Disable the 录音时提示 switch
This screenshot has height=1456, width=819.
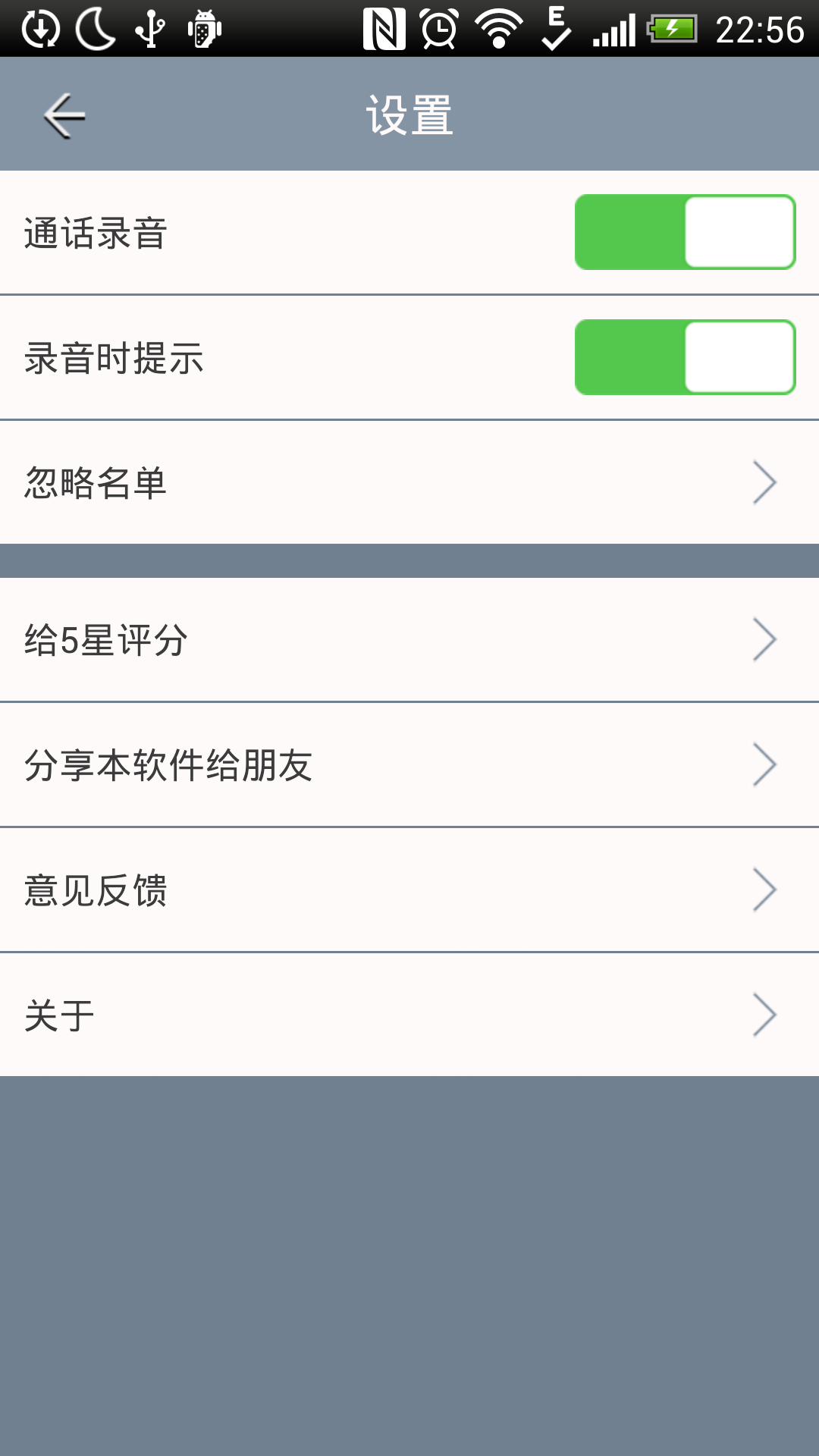(x=685, y=357)
